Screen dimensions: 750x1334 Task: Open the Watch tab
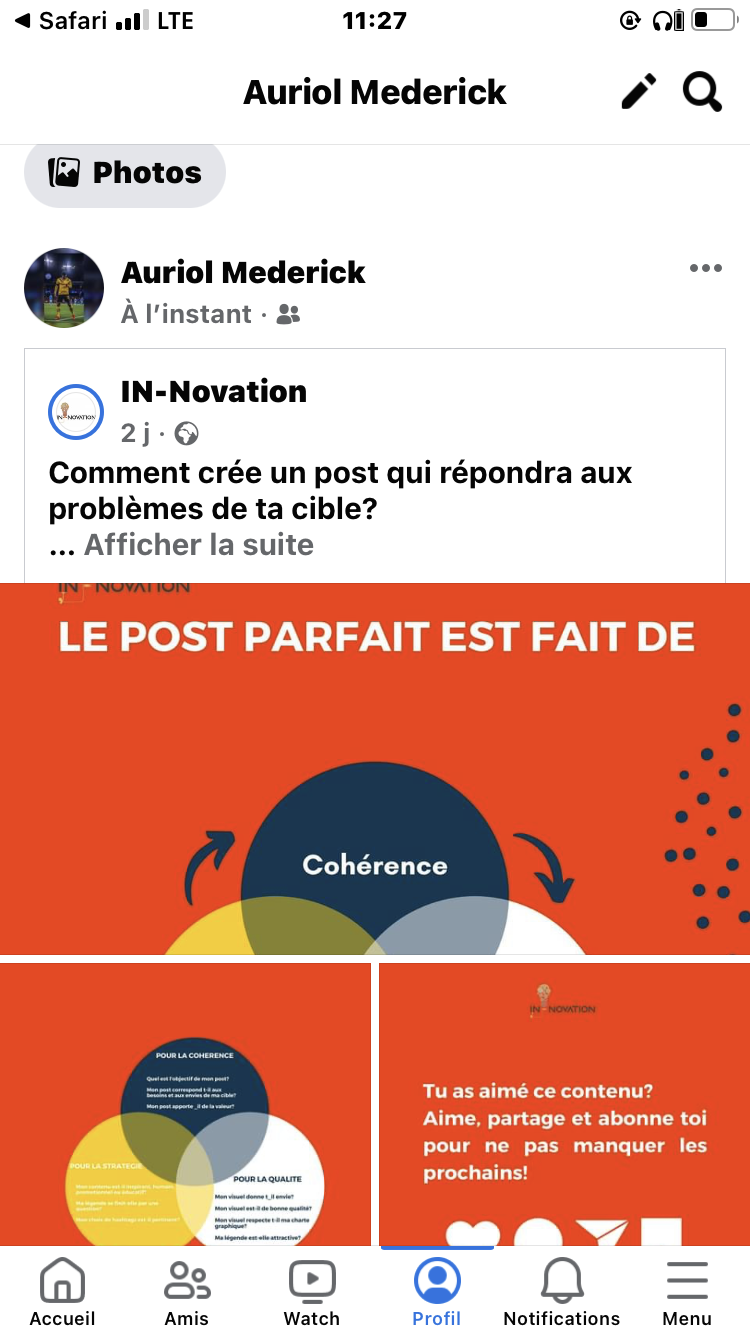click(312, 1292)
